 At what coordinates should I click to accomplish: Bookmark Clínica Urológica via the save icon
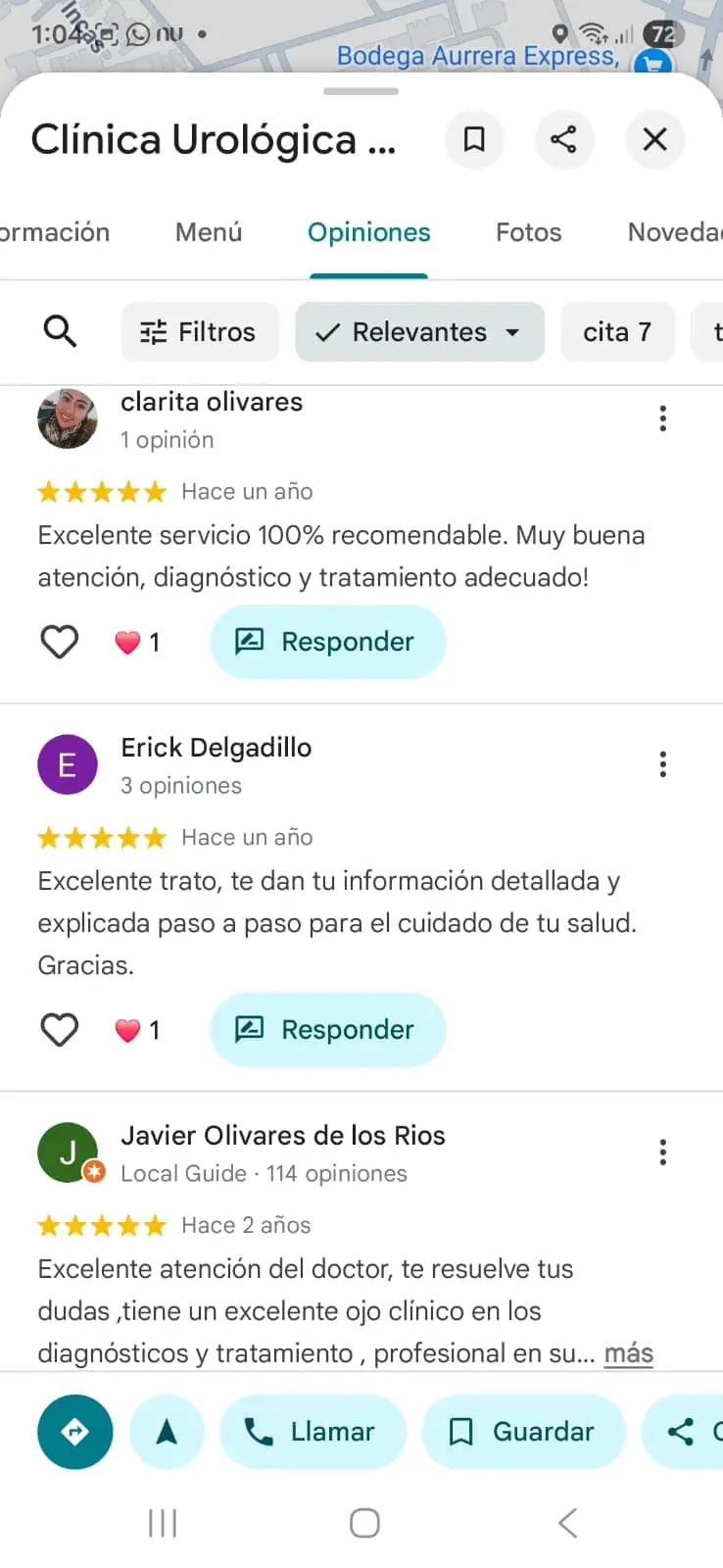point(474,139)
